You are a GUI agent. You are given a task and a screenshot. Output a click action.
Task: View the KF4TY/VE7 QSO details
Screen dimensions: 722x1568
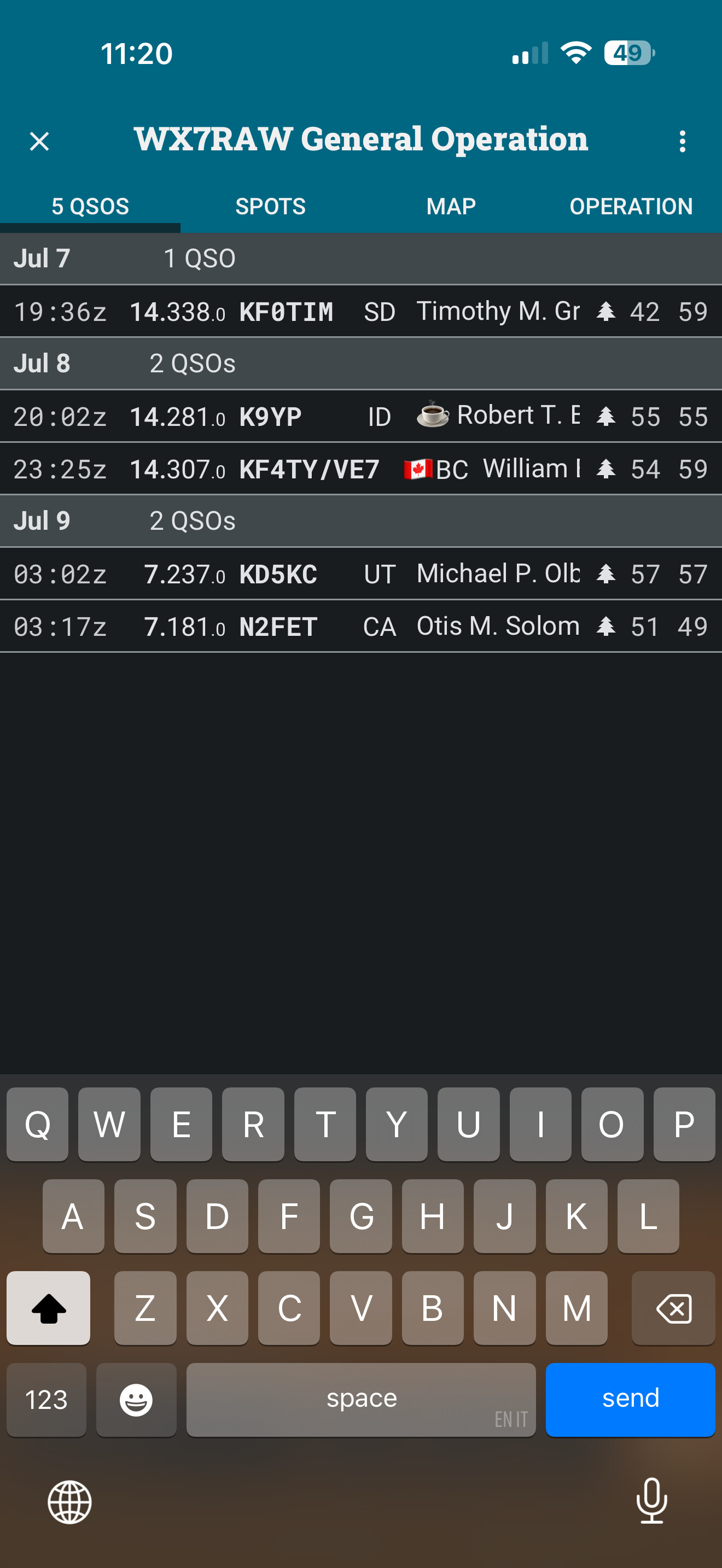click(x=361, y=469)
